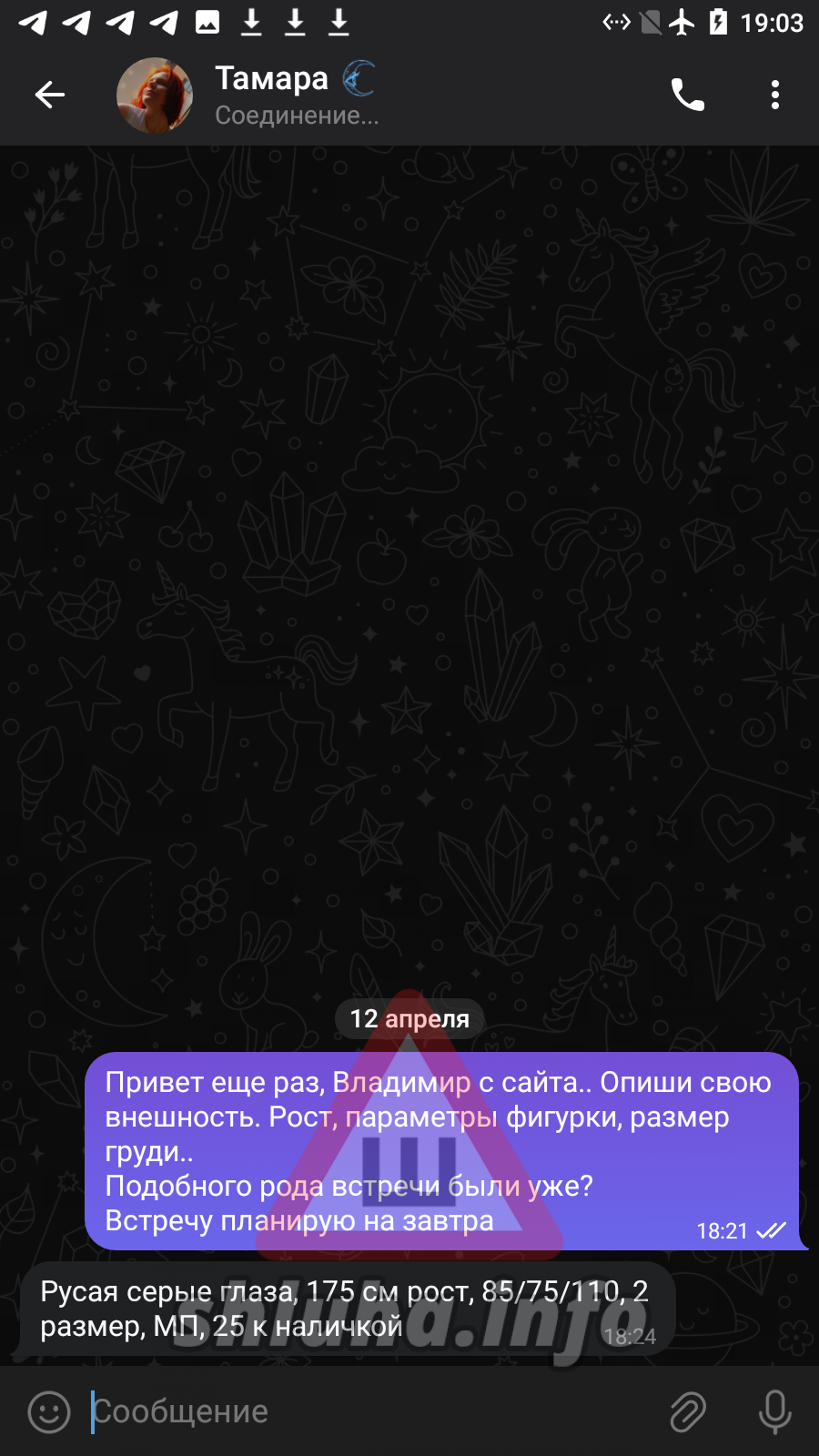The image size is (819, 1456).
Task: Open Тамара's contact info from the title
Action: 273,79
